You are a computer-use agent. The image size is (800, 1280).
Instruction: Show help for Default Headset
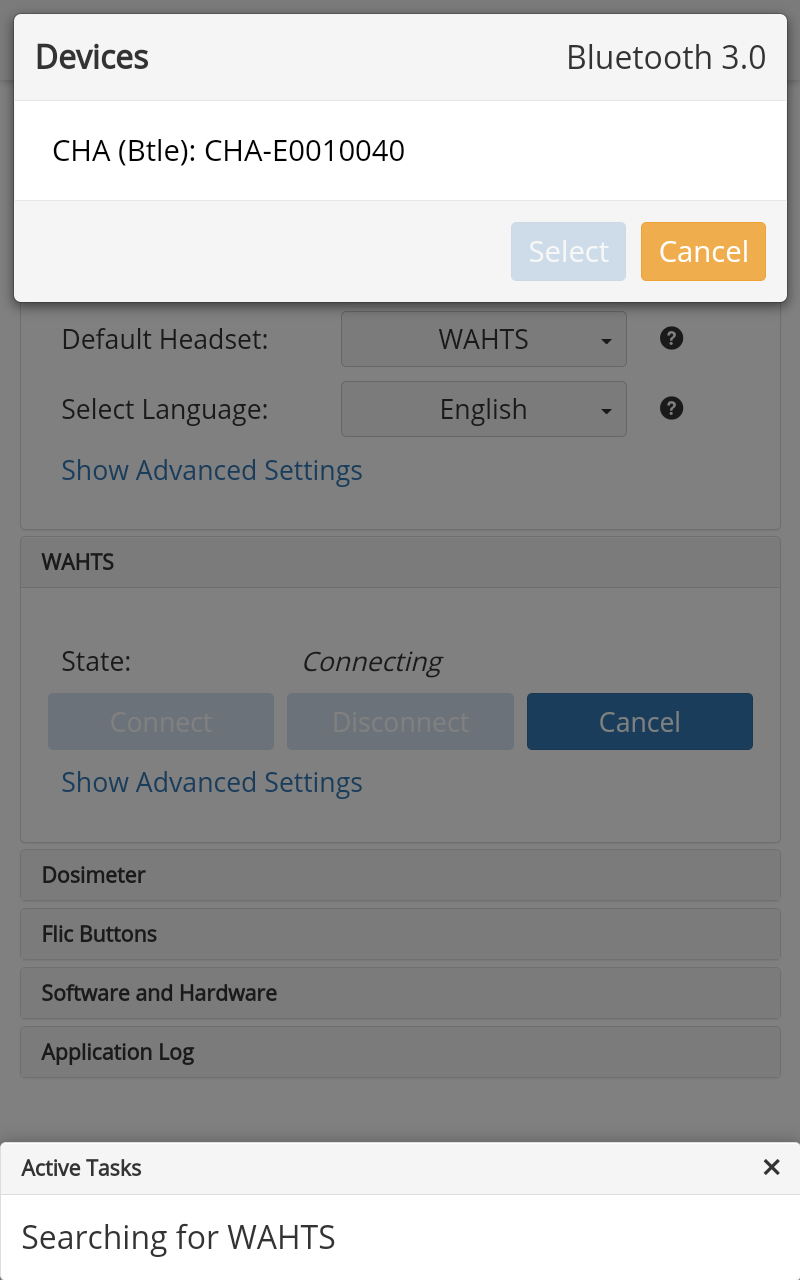click(x=672, y=338)
